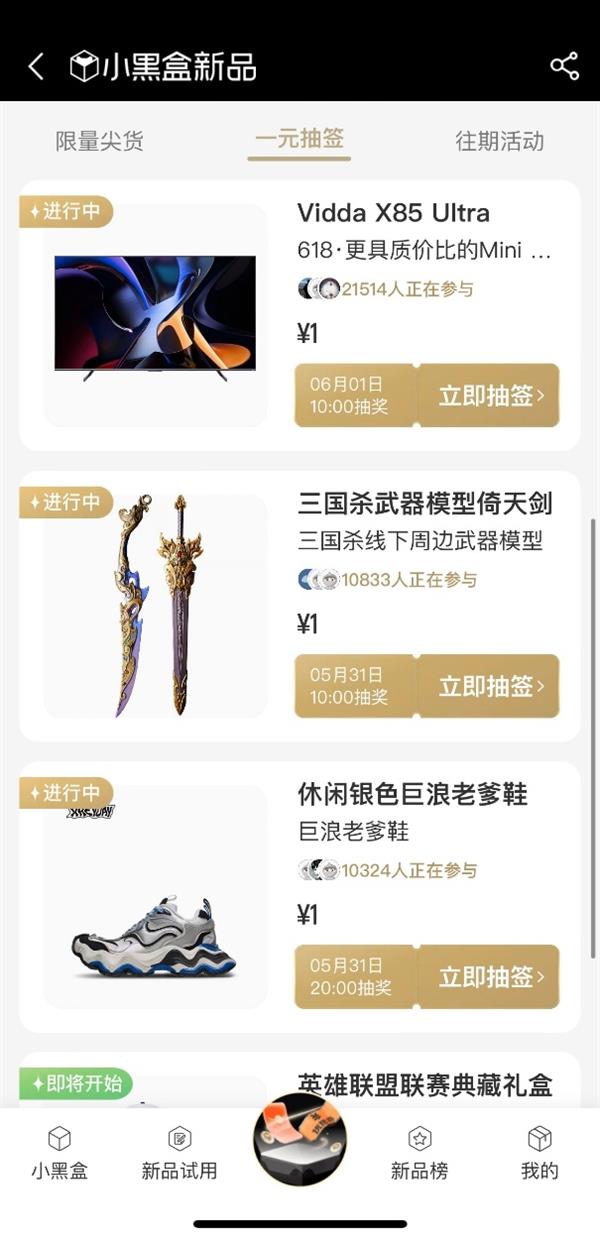The width and height of the screenshot is (600, 1240).
Task: Open the 新品榜 ranking tab
Action: pos(419,1154)
